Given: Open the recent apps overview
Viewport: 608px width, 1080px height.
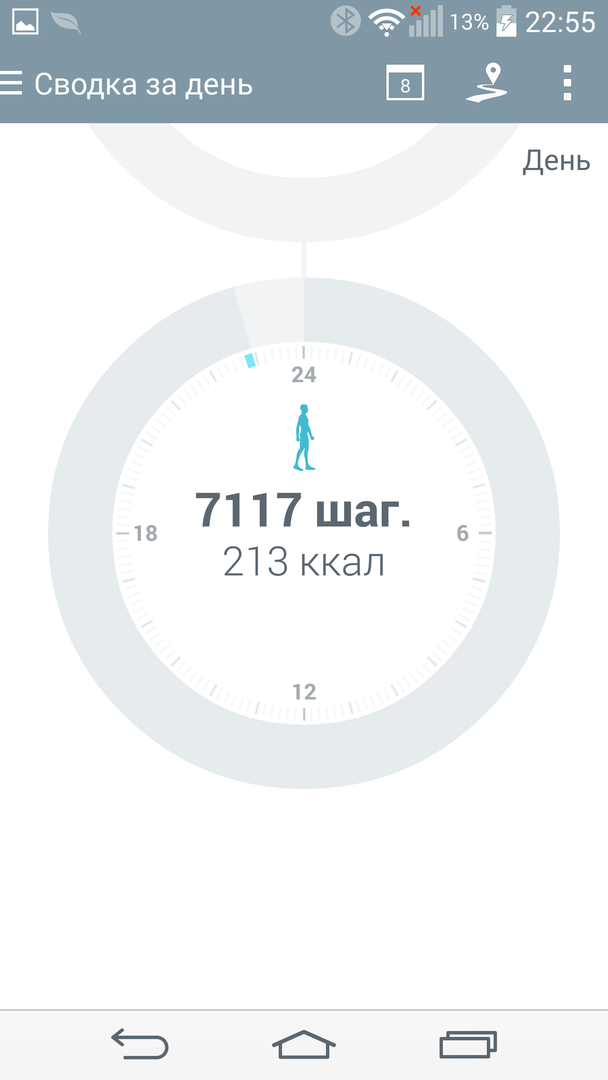Looking at the screenshot, I should click(x=468, y=1045).
